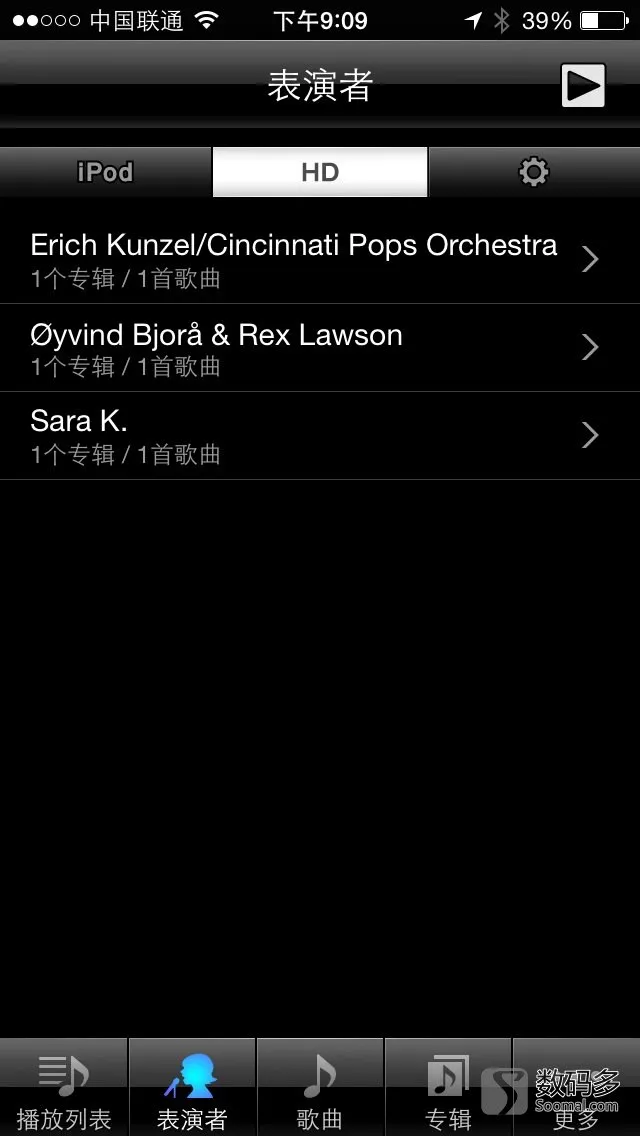Open Erich Kunzel/Cincinnati Pops Orchestra artist
640x1136 pixels.
320,259
